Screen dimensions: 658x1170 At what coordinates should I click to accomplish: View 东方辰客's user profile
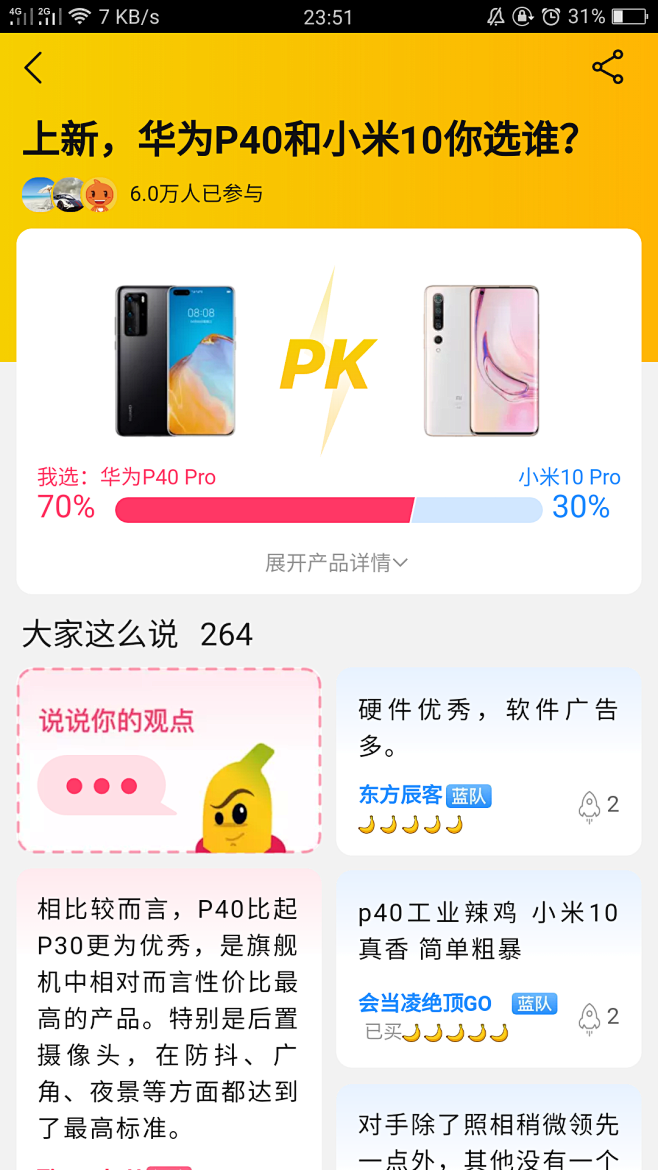pos(400,795)
